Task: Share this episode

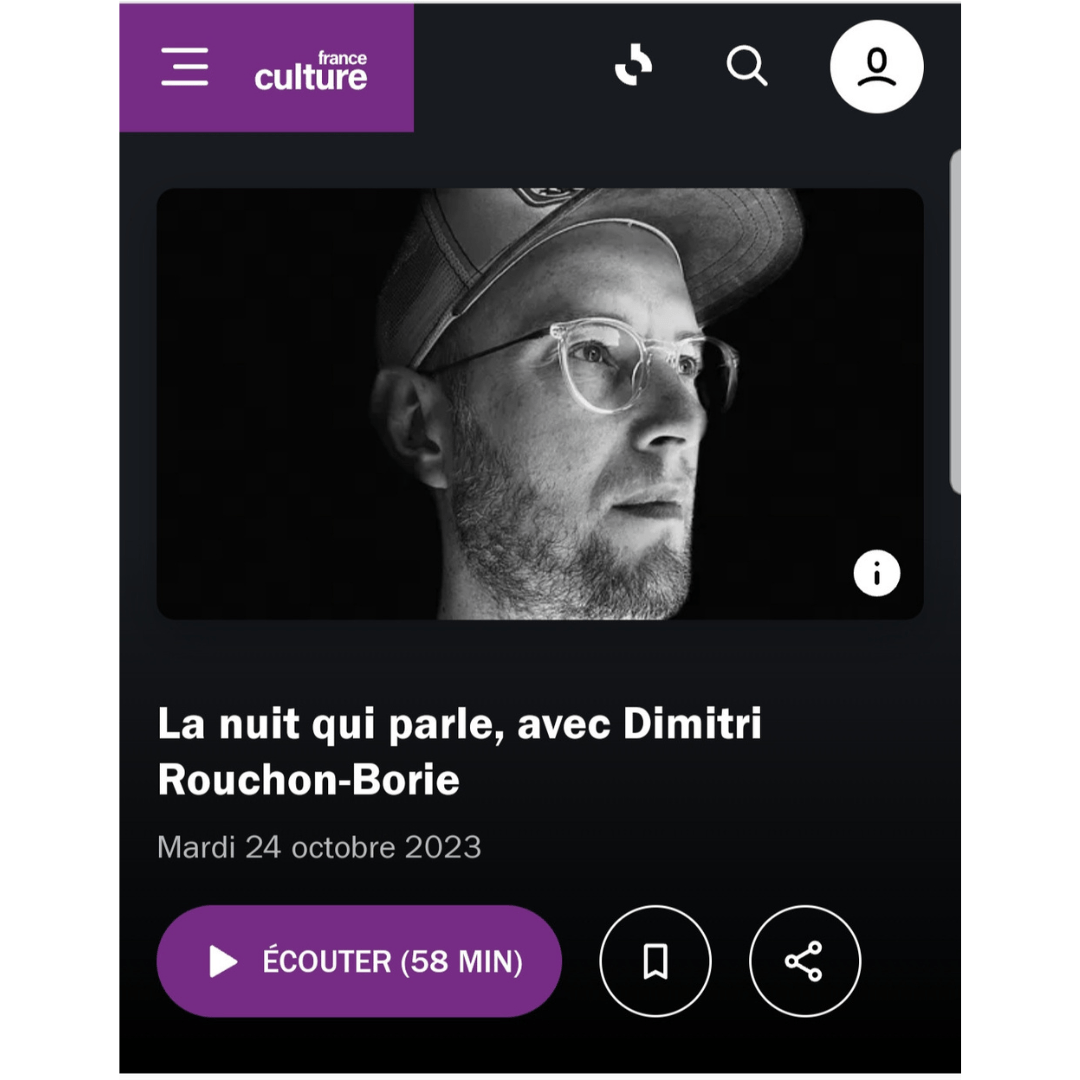Action: point(804,961)
